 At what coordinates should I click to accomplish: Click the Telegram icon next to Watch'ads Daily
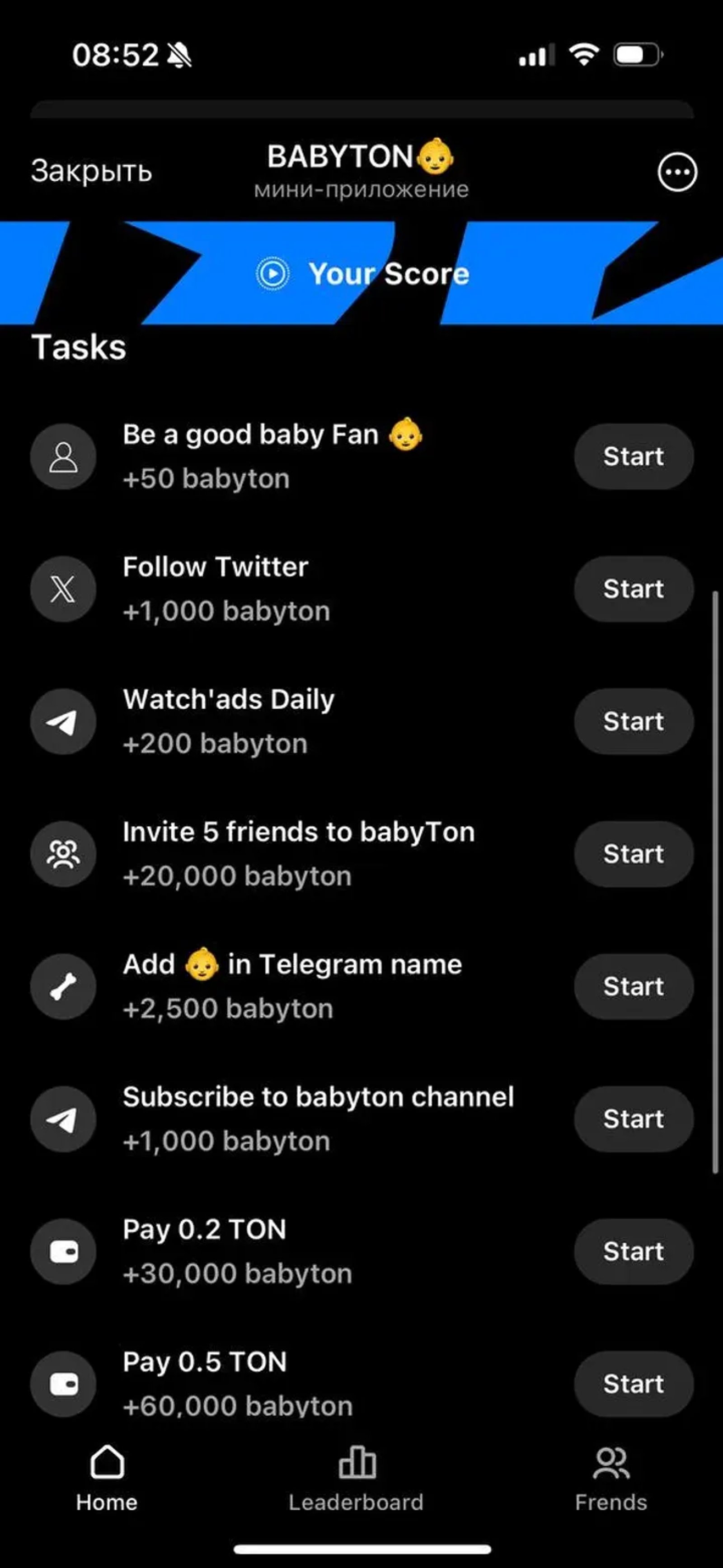coord(63,721)
